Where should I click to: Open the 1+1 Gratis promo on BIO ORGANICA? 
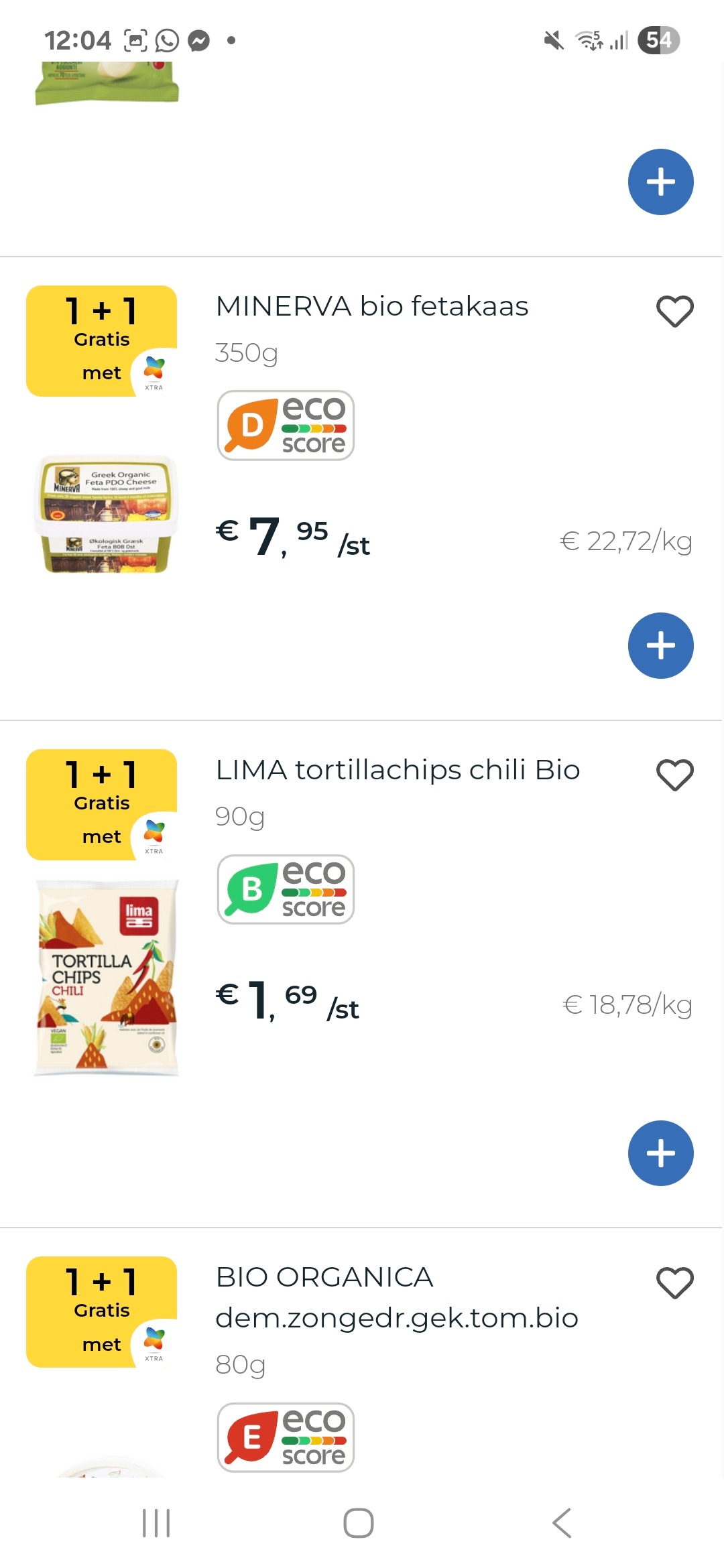tap(101, 1311)
